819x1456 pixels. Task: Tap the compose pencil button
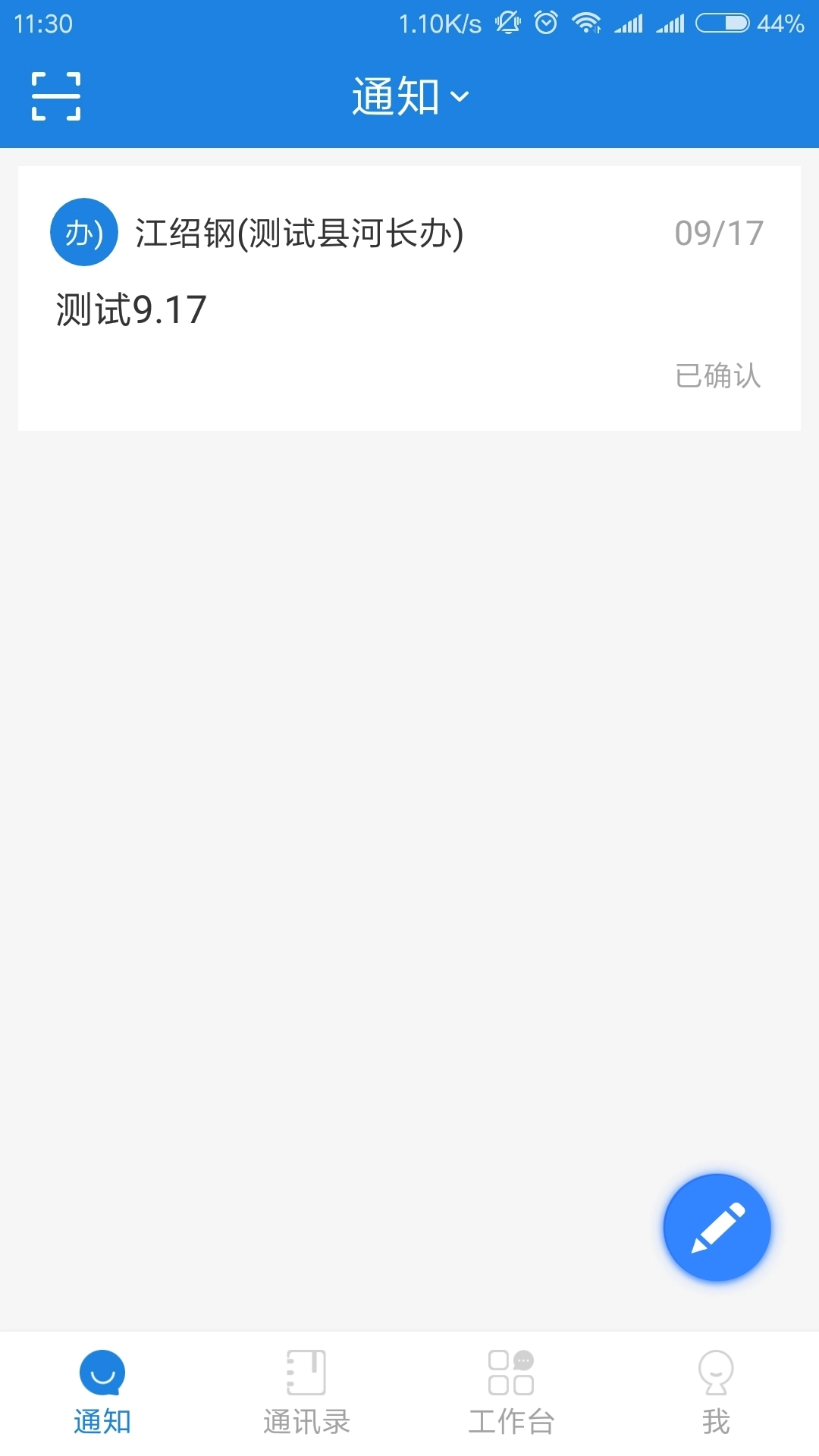pyautogui.click(x=716, y=1227)
